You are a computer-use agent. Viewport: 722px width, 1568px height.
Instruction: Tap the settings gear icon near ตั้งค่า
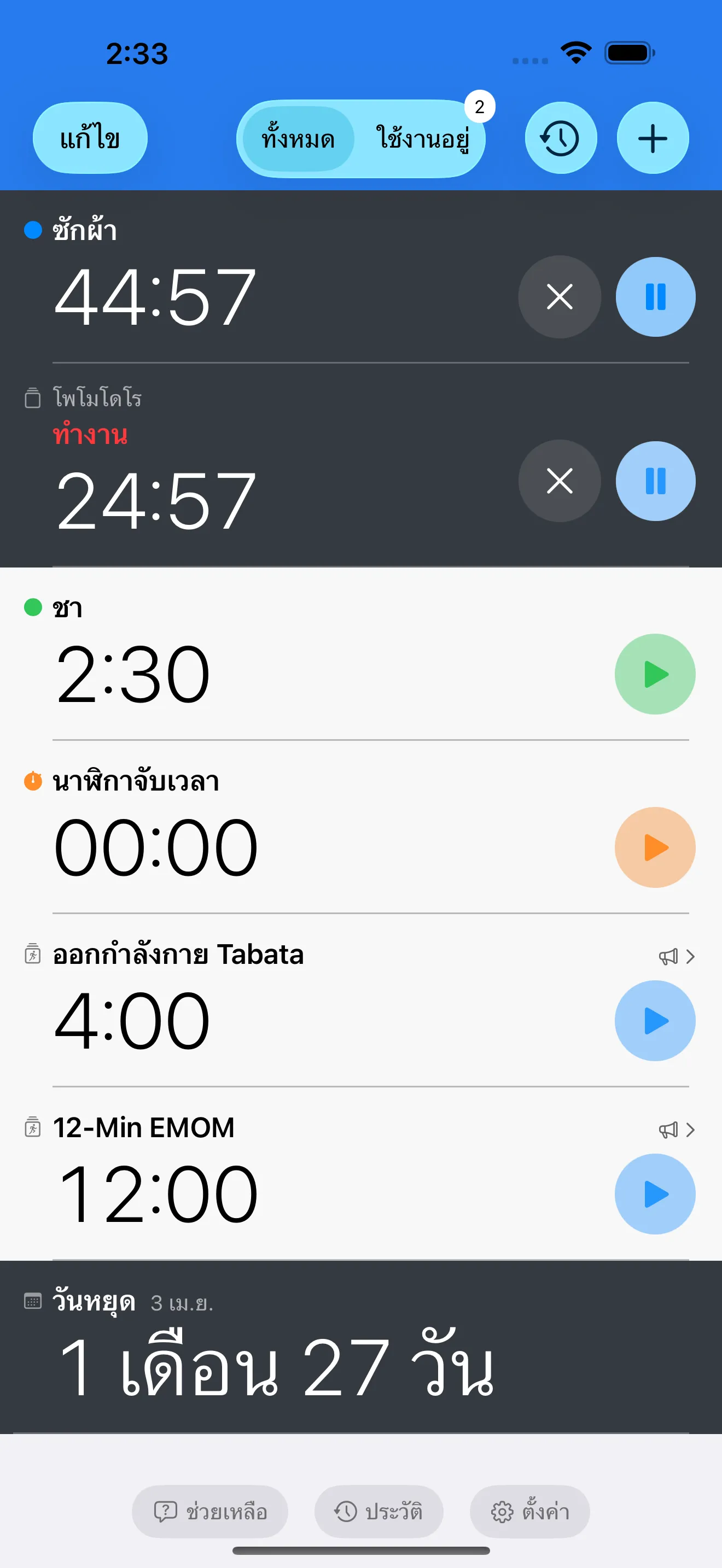pyautogui.click(x=502, y=1511)
